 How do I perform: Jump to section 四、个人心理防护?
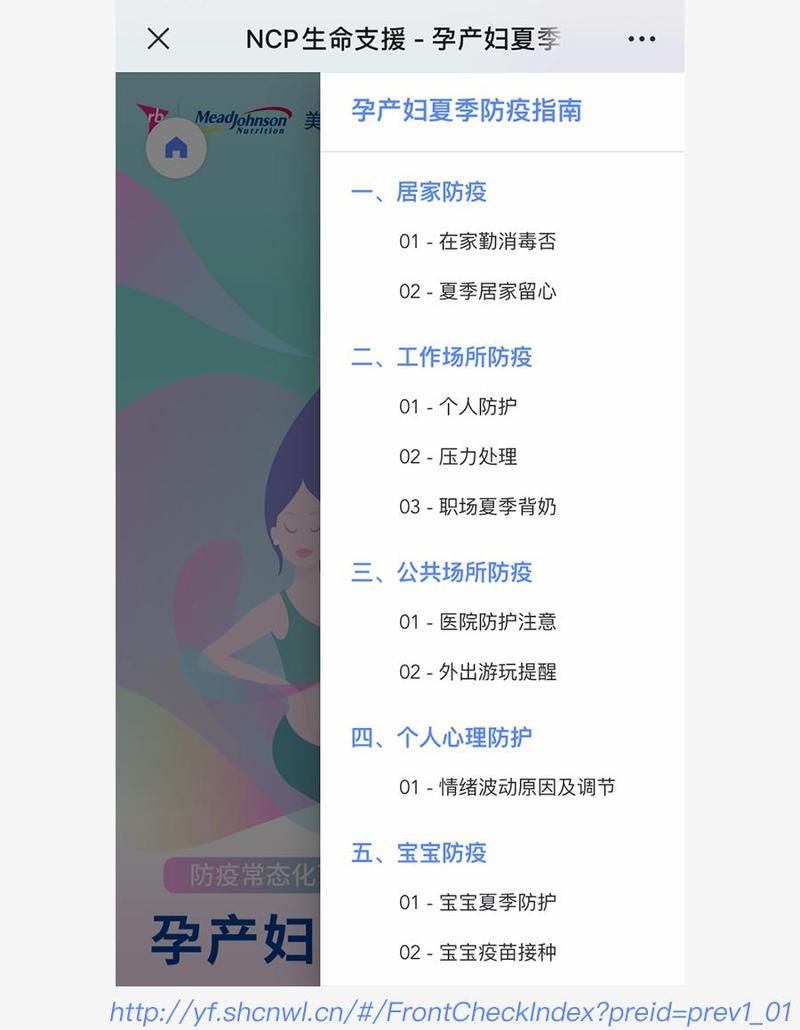pyautogui.click(x=441, y=737)
